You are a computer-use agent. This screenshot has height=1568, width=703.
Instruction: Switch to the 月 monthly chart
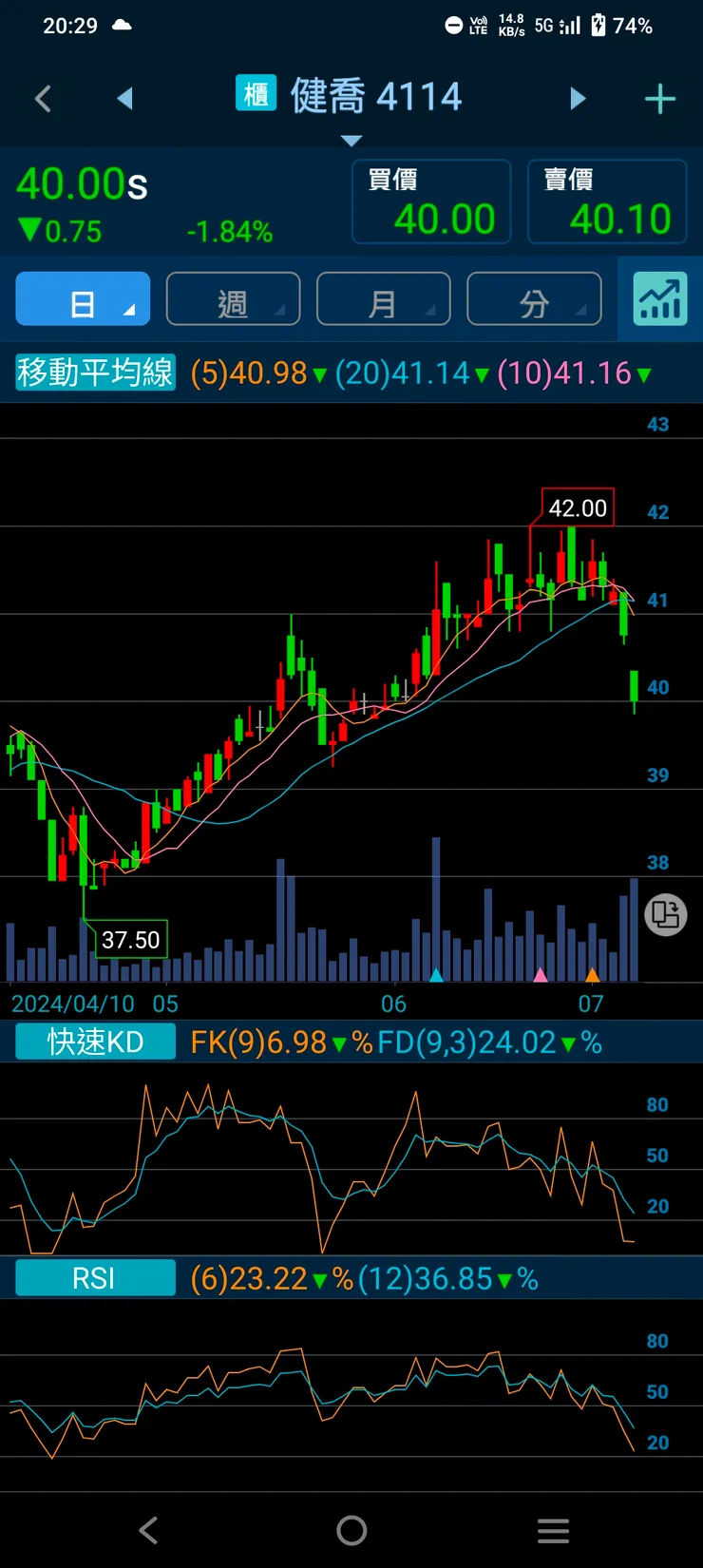pyautogui.click(x=383, y=299)
